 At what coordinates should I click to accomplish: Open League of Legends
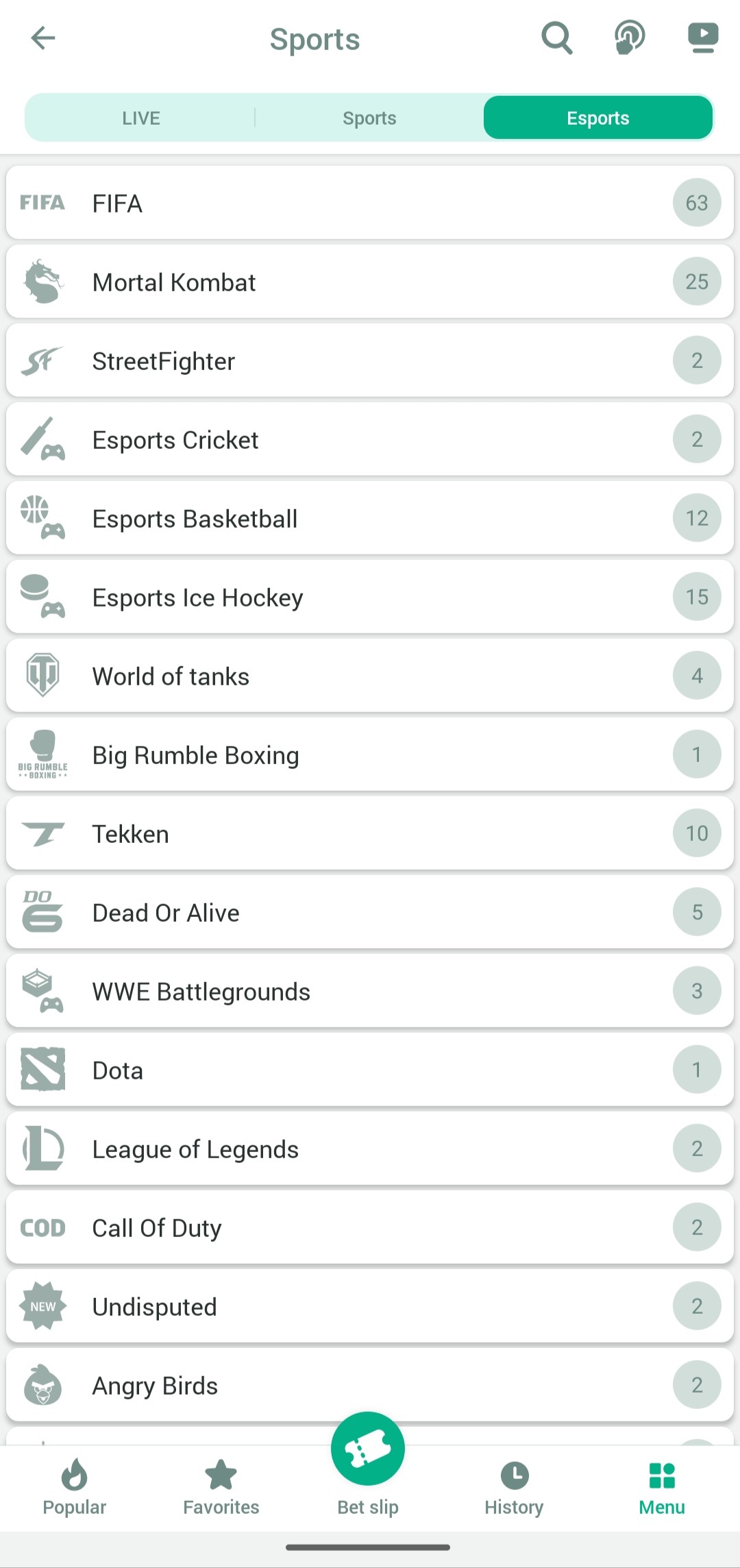click(370, 1149)
